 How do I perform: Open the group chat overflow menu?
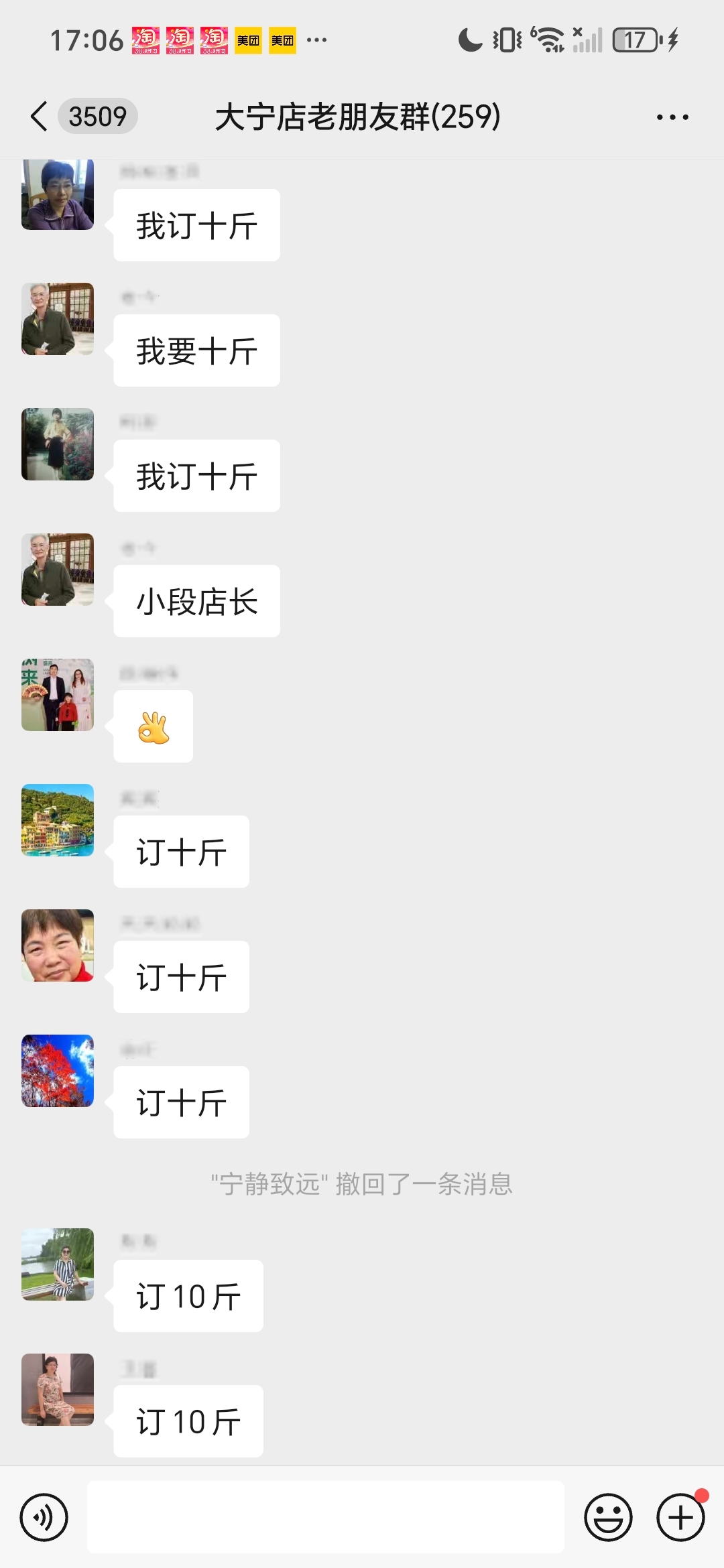pyautogui.click(x=672, y=117)
